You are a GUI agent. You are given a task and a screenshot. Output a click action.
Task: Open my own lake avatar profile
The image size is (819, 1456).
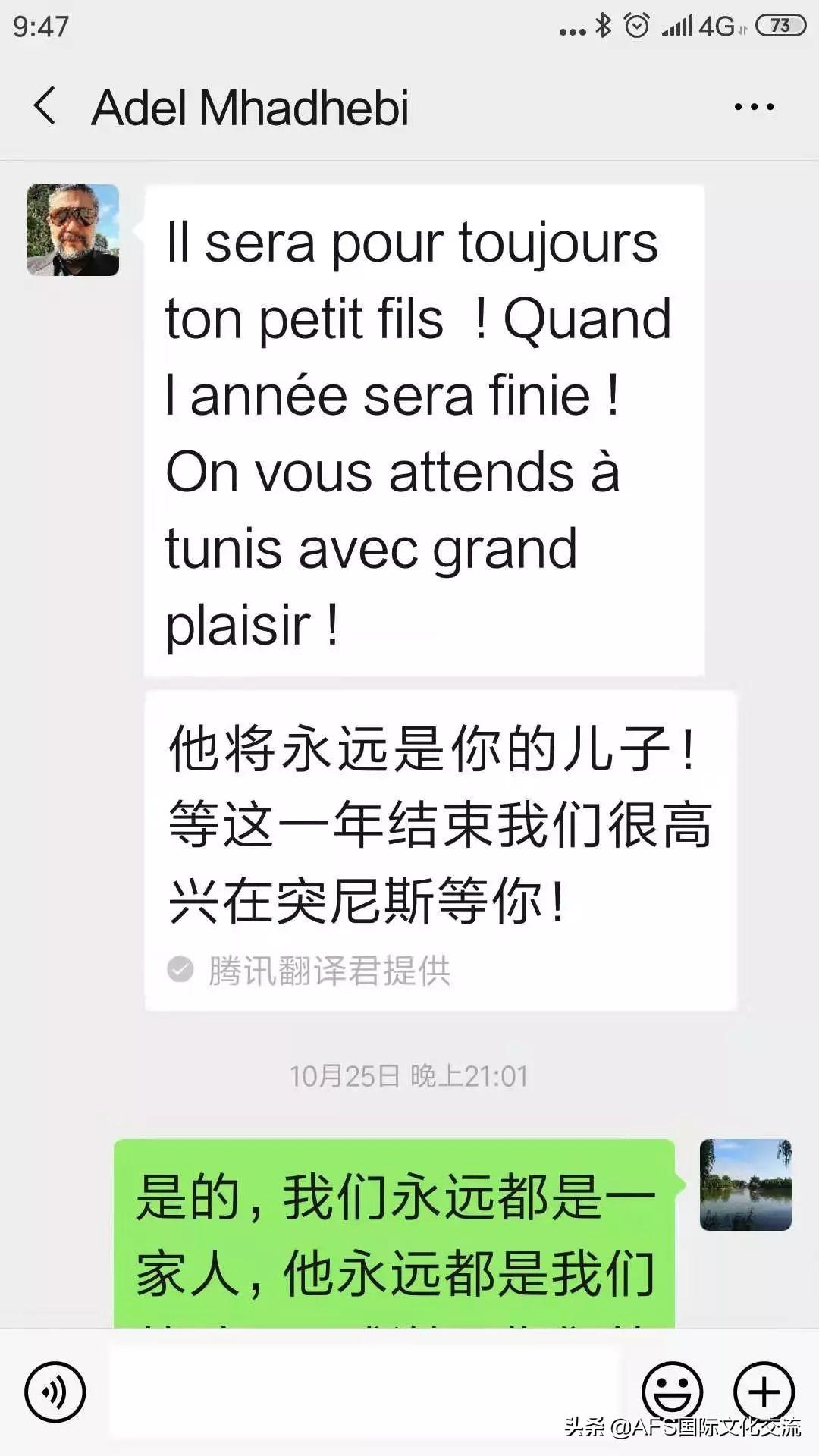click(745, 1185)
